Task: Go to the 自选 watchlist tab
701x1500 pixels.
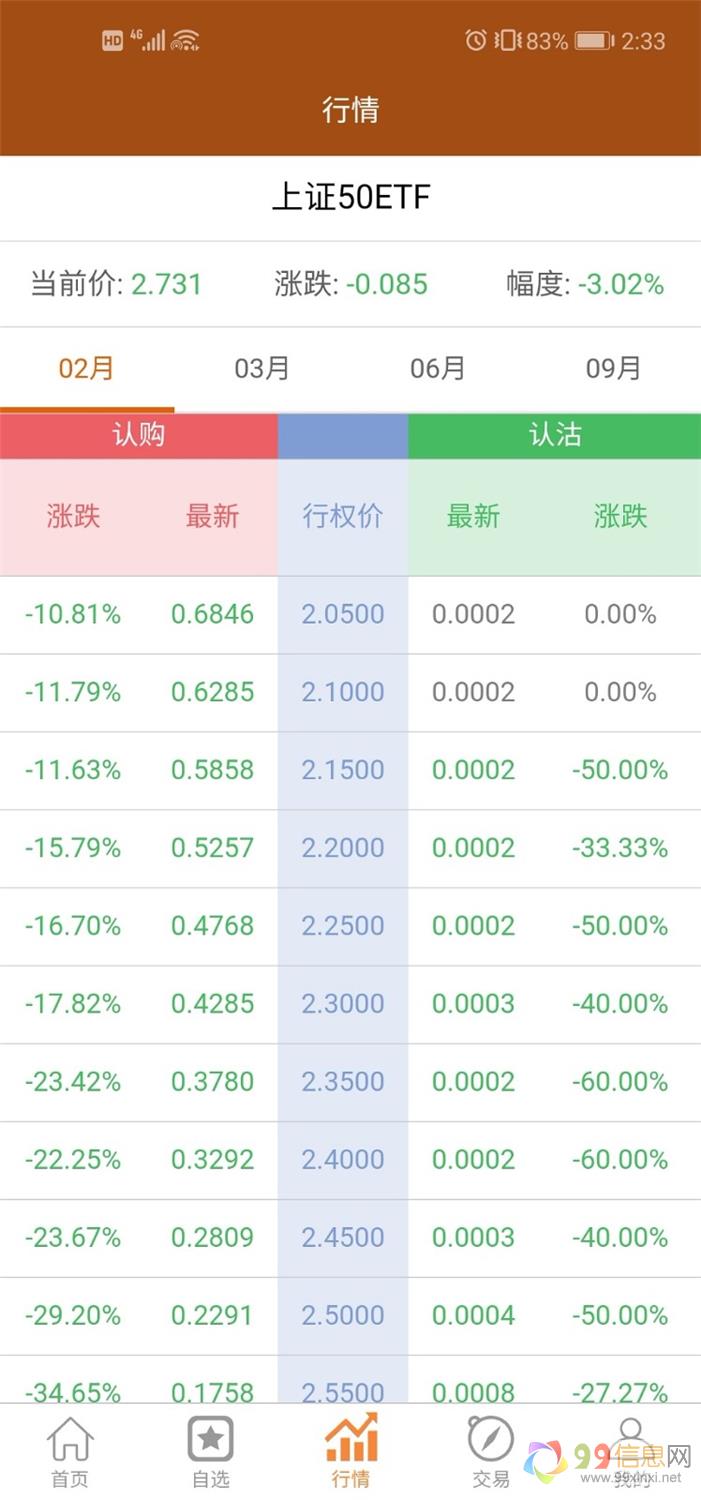Action: pyautogui.click(x=210, y=1451)
